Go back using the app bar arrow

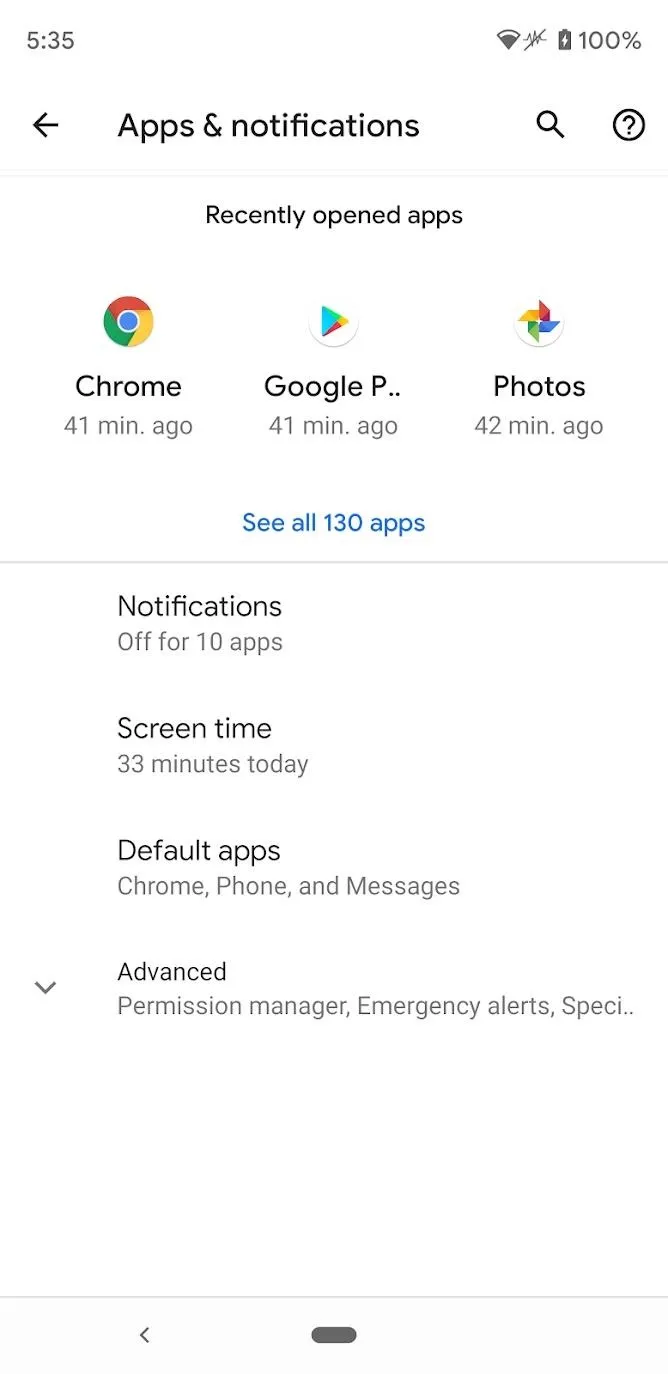click(x=46, y=125)
